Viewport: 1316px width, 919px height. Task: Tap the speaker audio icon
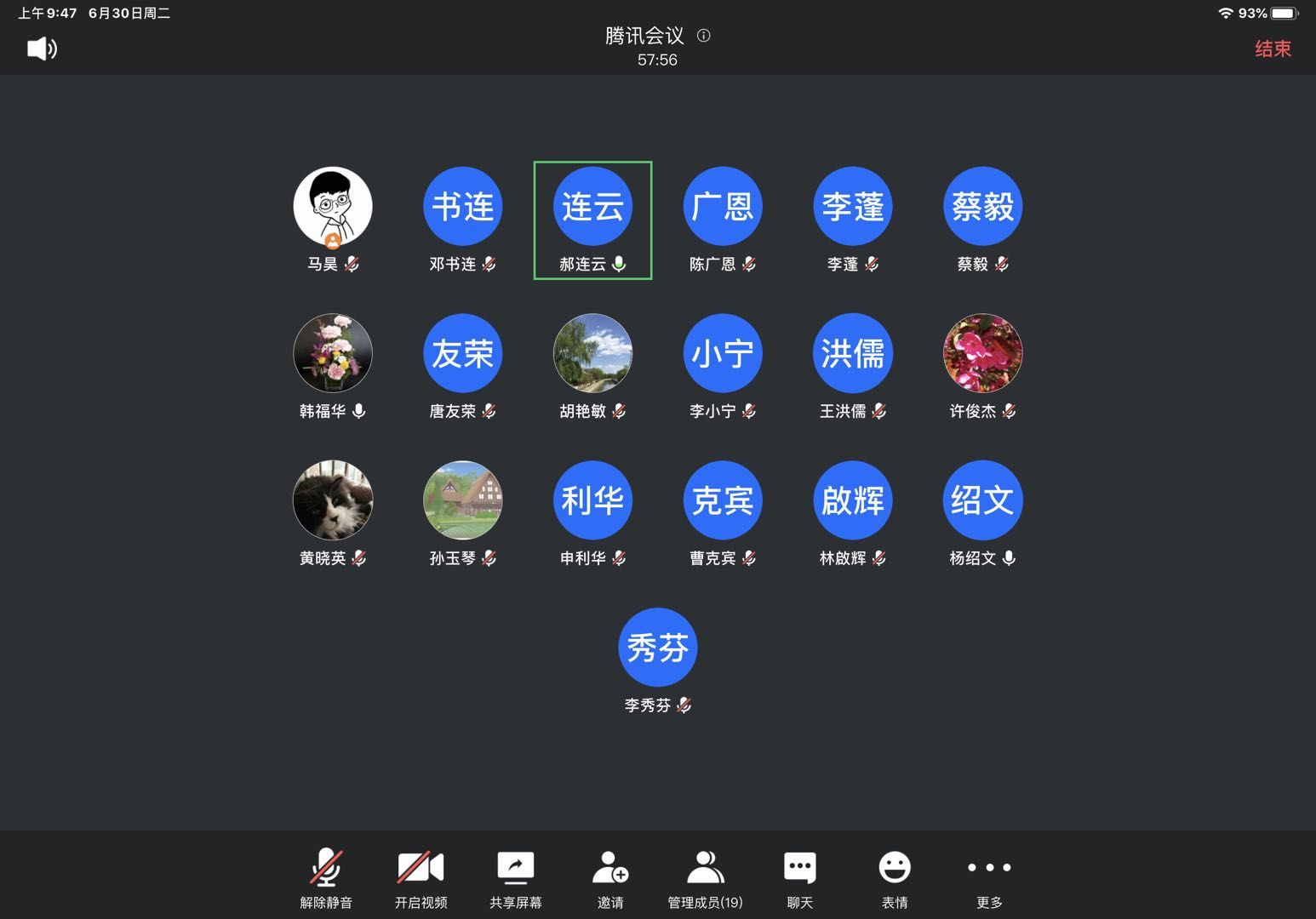42,49
